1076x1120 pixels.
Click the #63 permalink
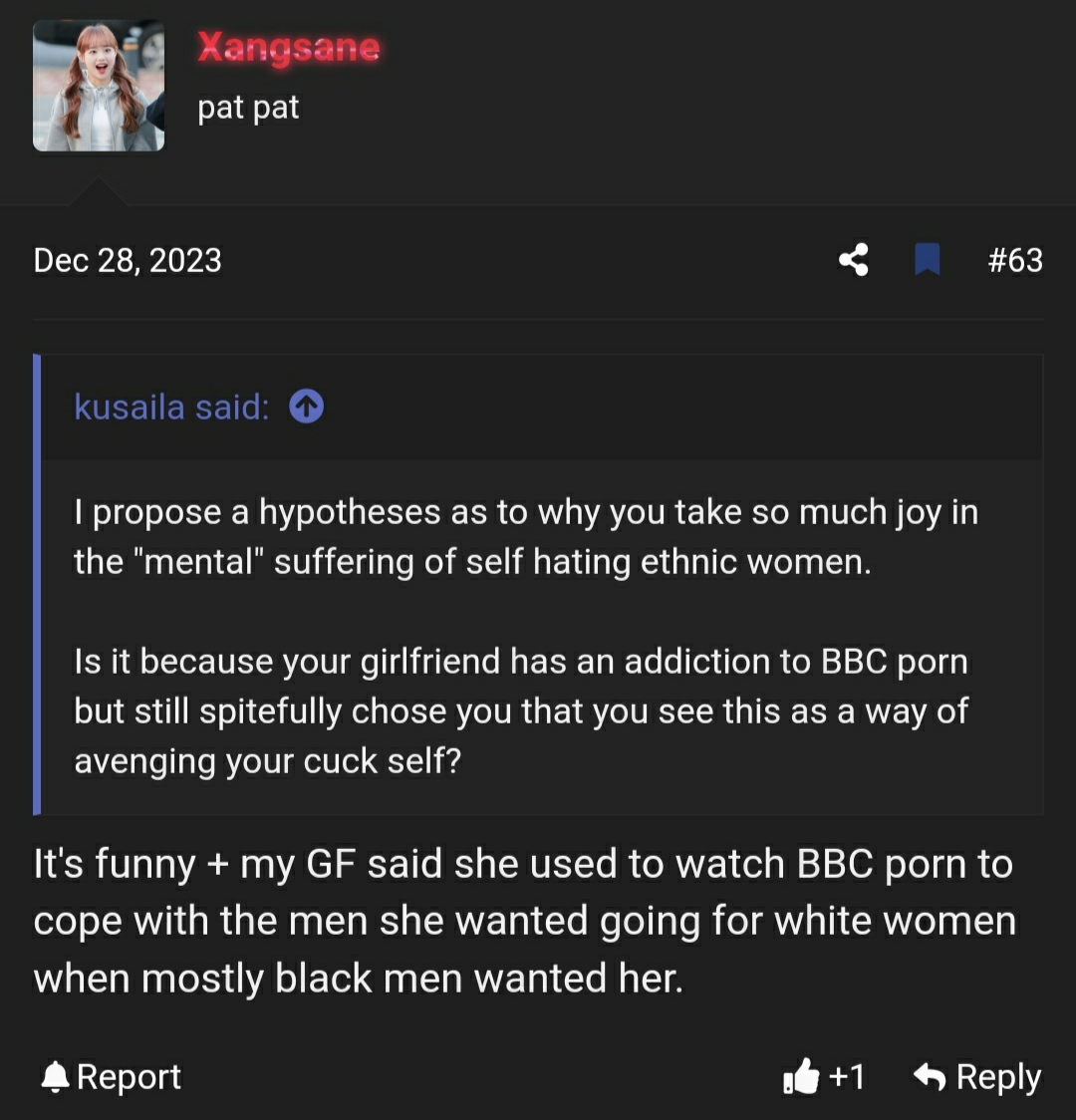[1015, 259]
